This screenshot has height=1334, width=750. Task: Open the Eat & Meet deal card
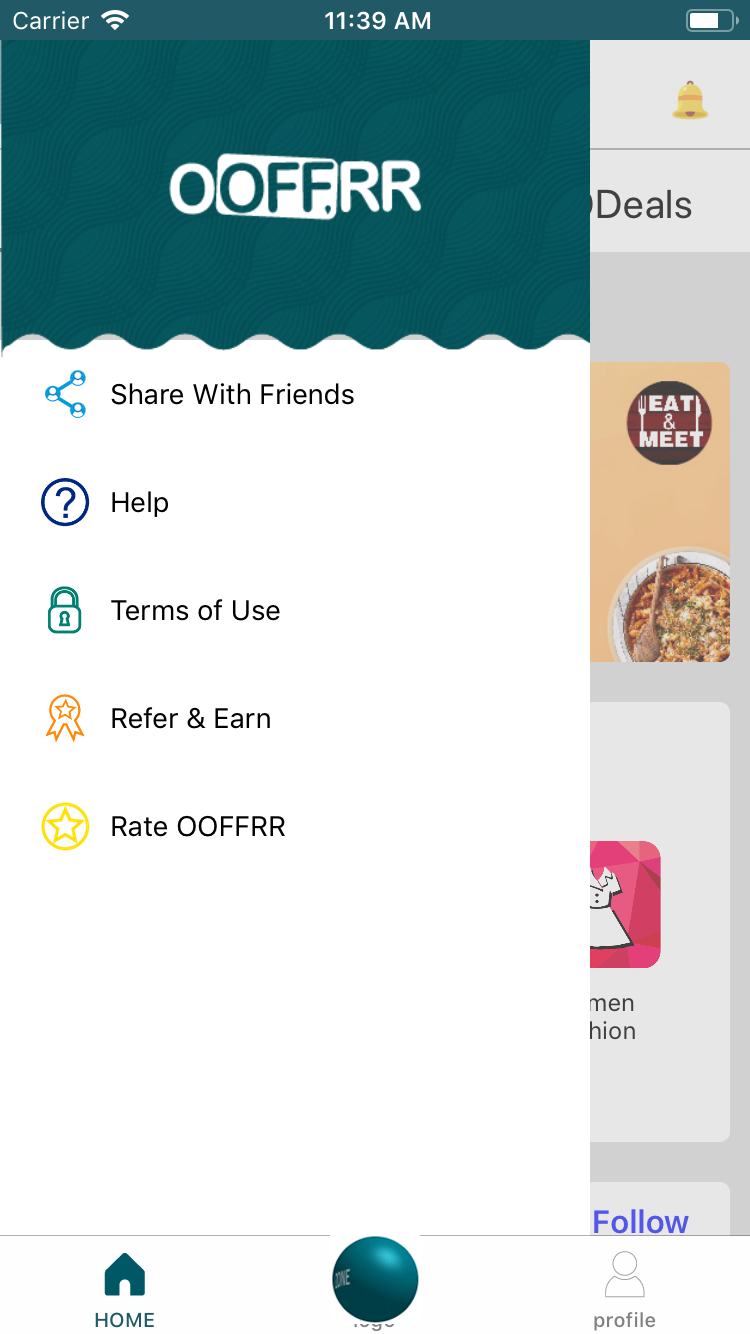point(660,512)
